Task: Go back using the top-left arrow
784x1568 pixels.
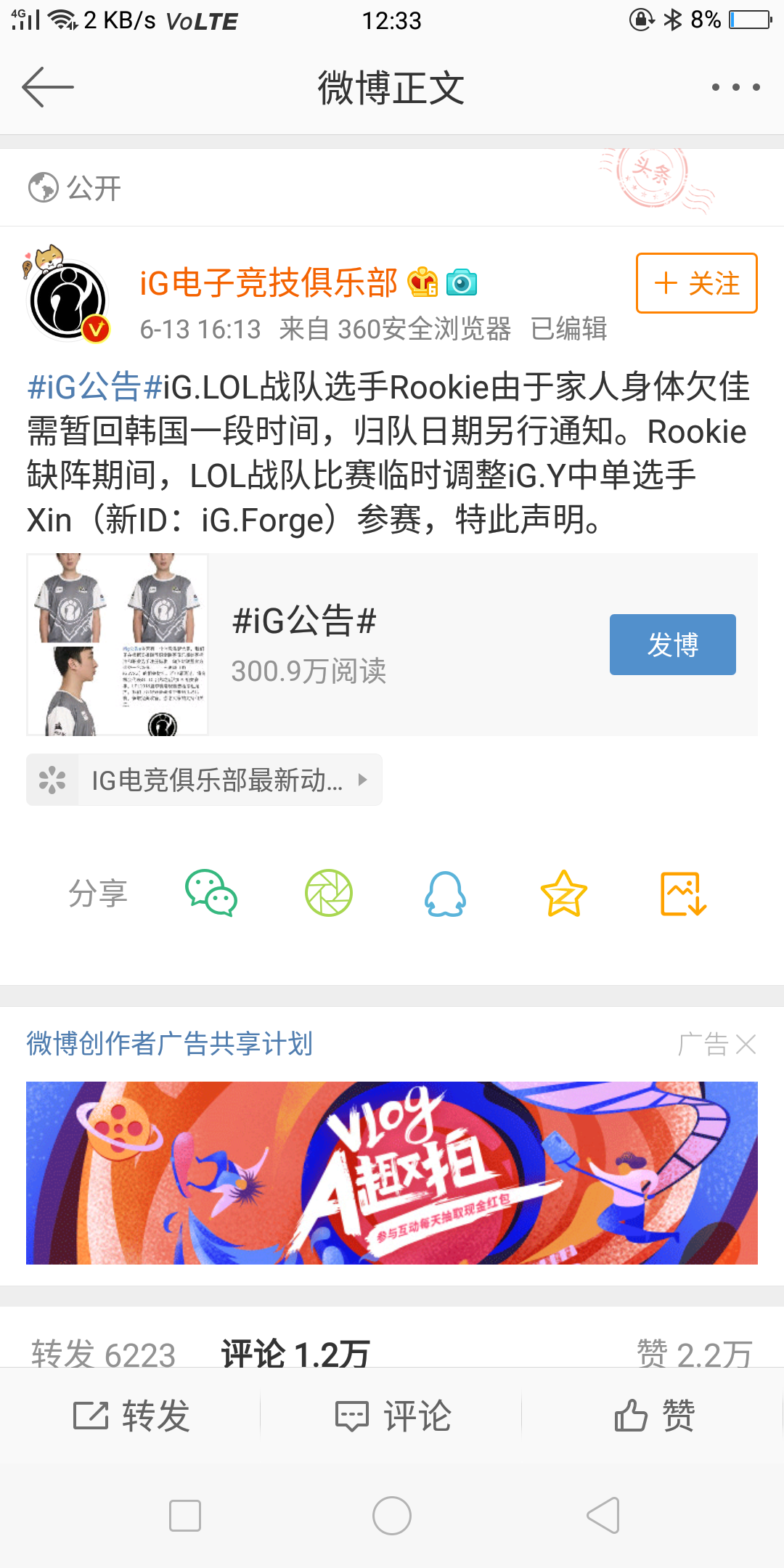Action: 48,87
